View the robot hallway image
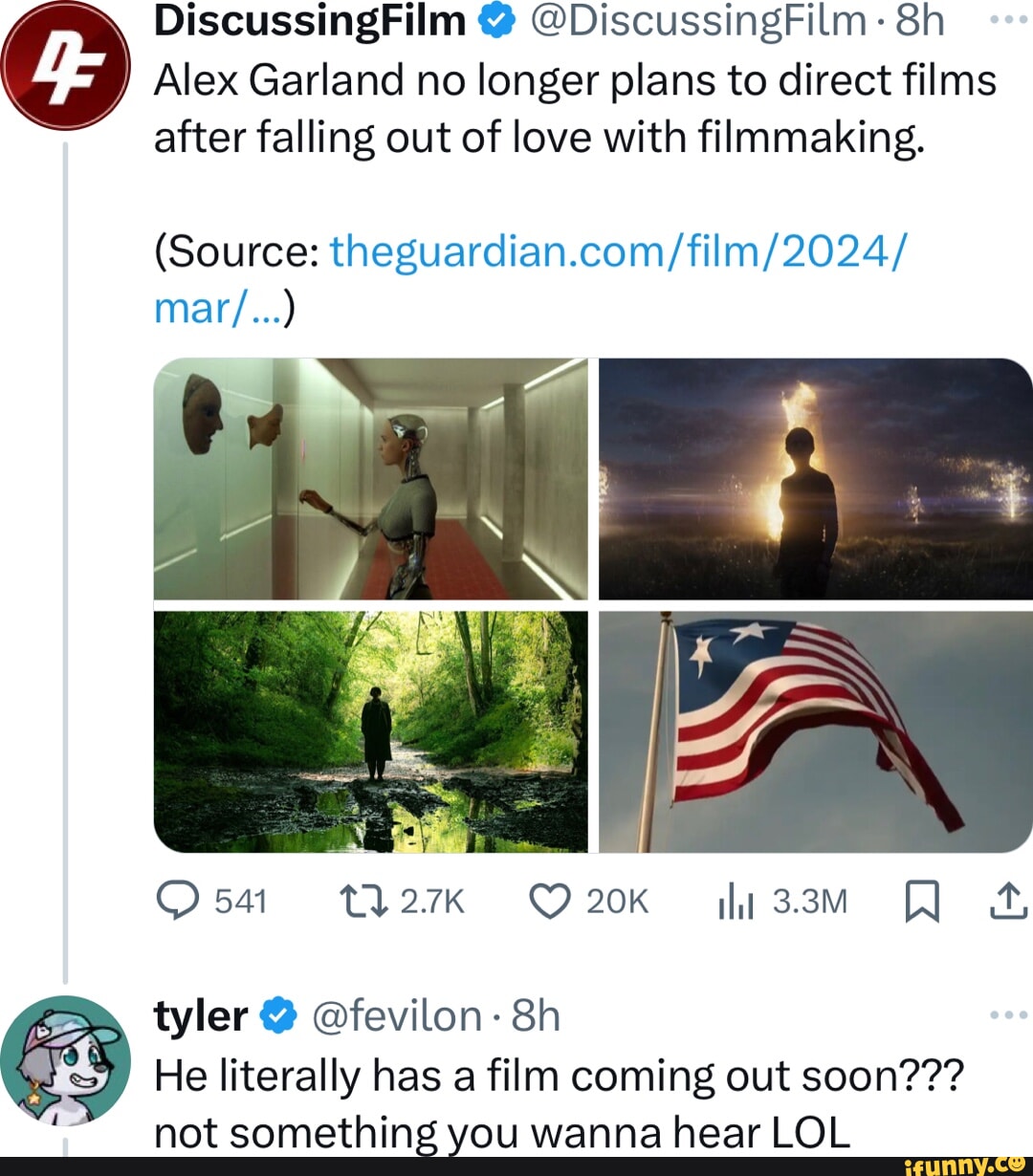The width and height of the screenshot is (1033, 1176). coord(371,479)
